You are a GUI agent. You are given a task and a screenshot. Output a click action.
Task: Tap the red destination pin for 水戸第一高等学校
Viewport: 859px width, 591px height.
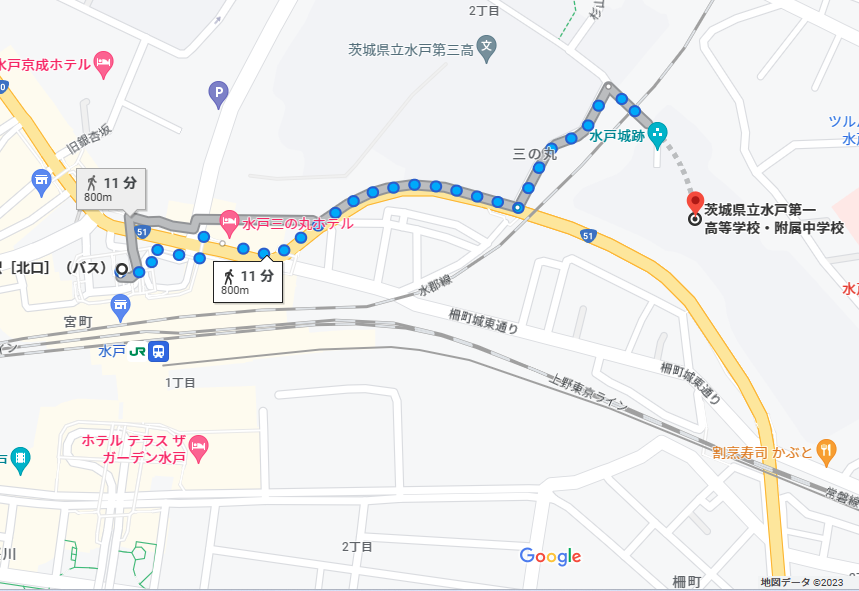click(695, 203)
